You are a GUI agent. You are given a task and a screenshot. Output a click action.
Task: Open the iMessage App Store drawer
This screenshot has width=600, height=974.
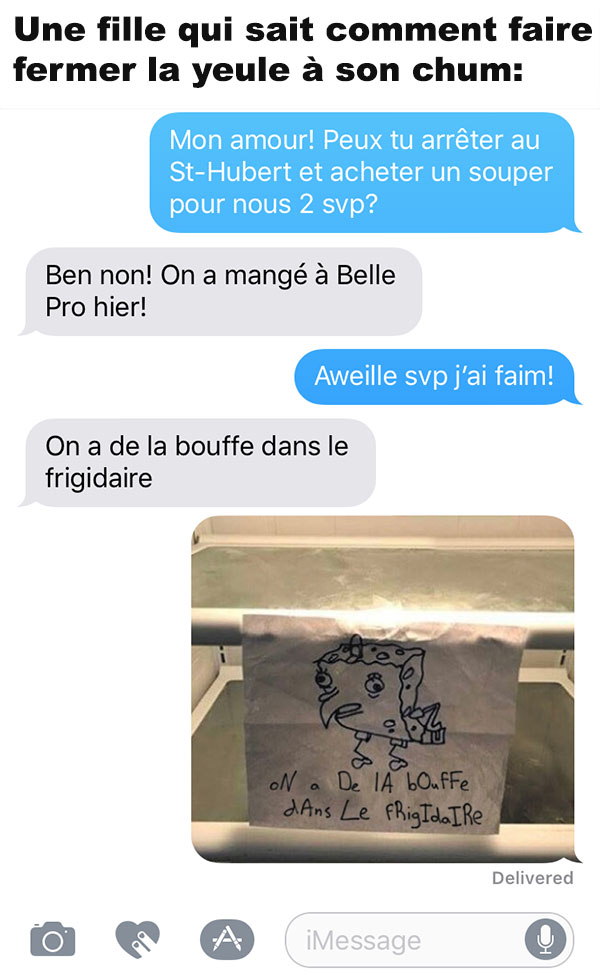(x=227, y=939)
